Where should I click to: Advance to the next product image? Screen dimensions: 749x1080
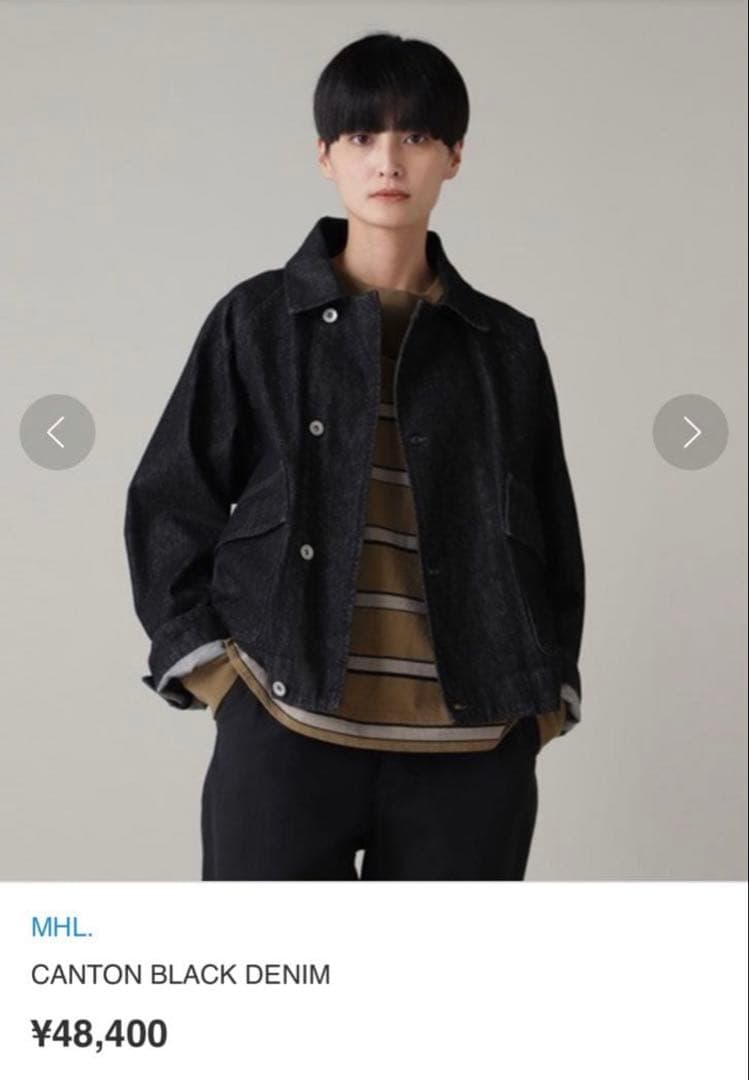tap(690, 432)
